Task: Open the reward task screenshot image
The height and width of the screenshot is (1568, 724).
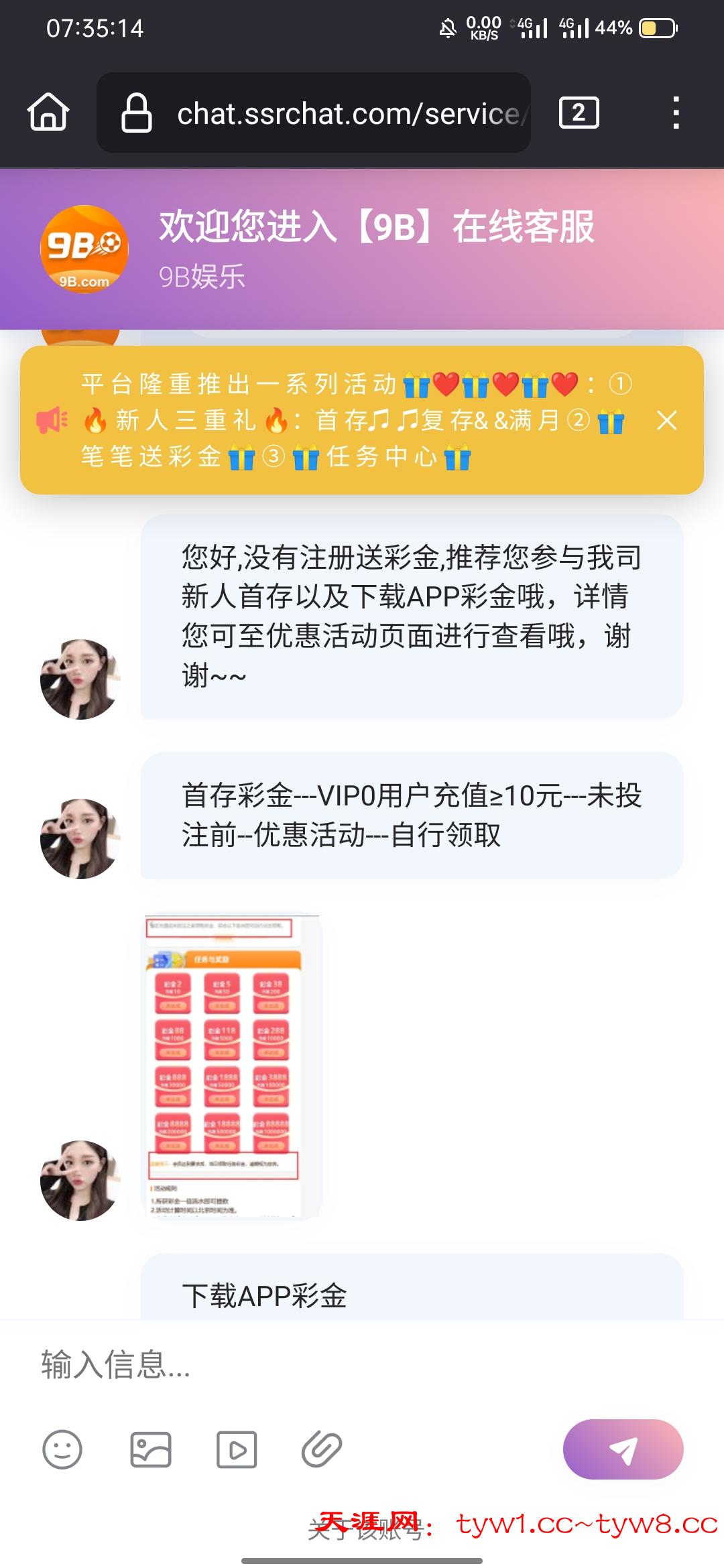Action: pyautogui.click(x=232, y=1065)
